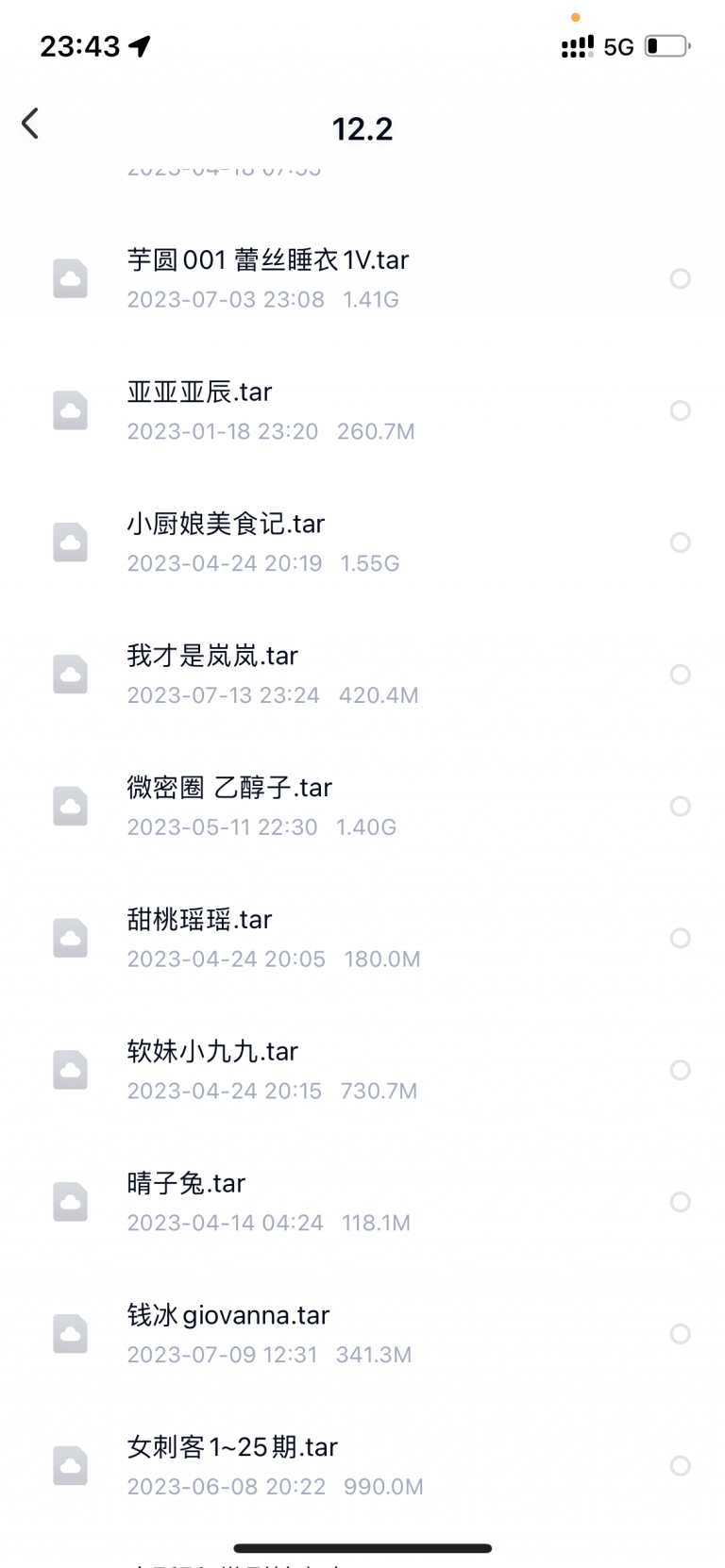The height and width of the screenshot is (1568, 725).
Task: Open the file 我才是岚岚.tar
Action: click(362, 675)
